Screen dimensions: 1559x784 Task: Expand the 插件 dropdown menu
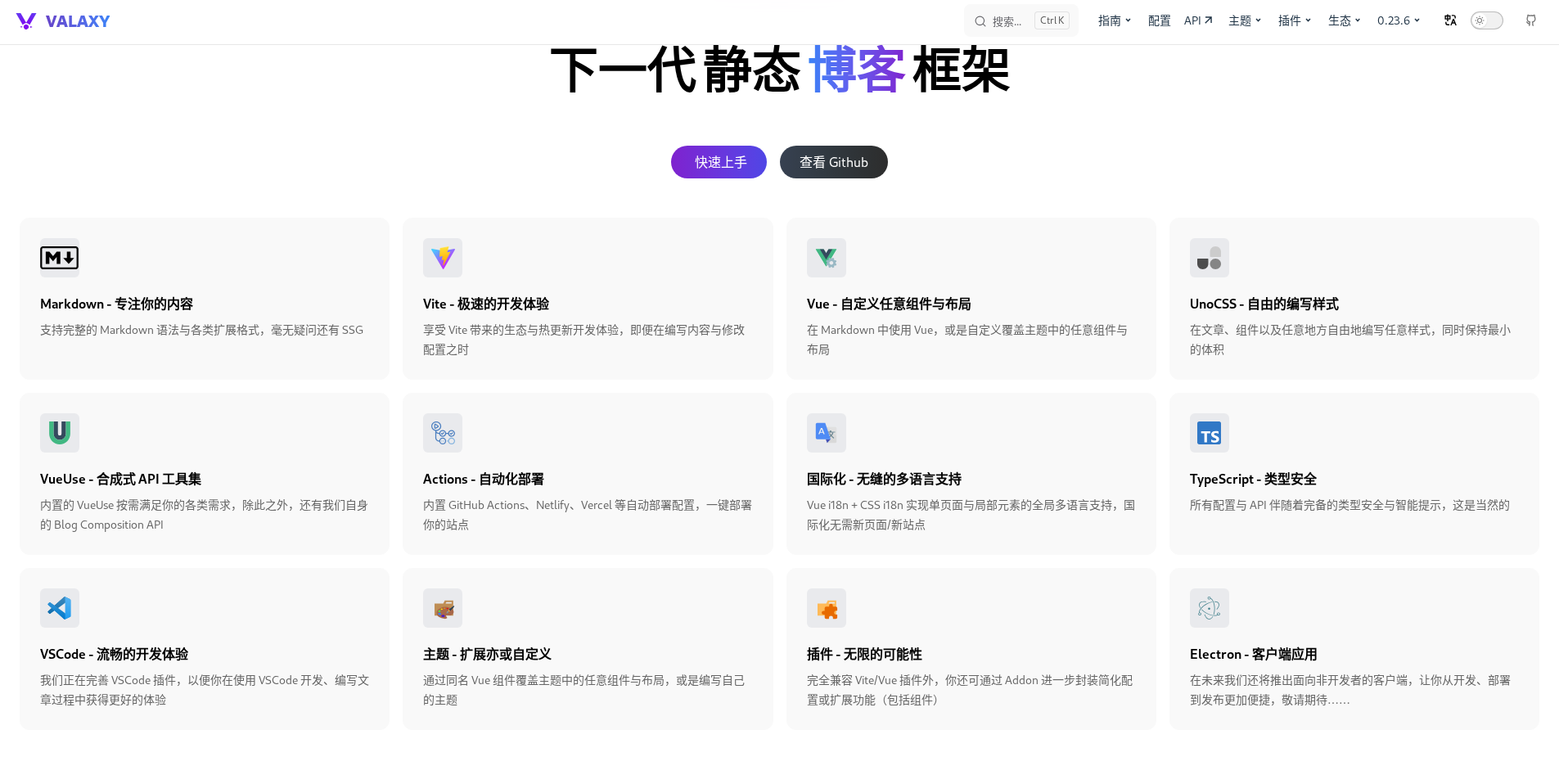1294,20
